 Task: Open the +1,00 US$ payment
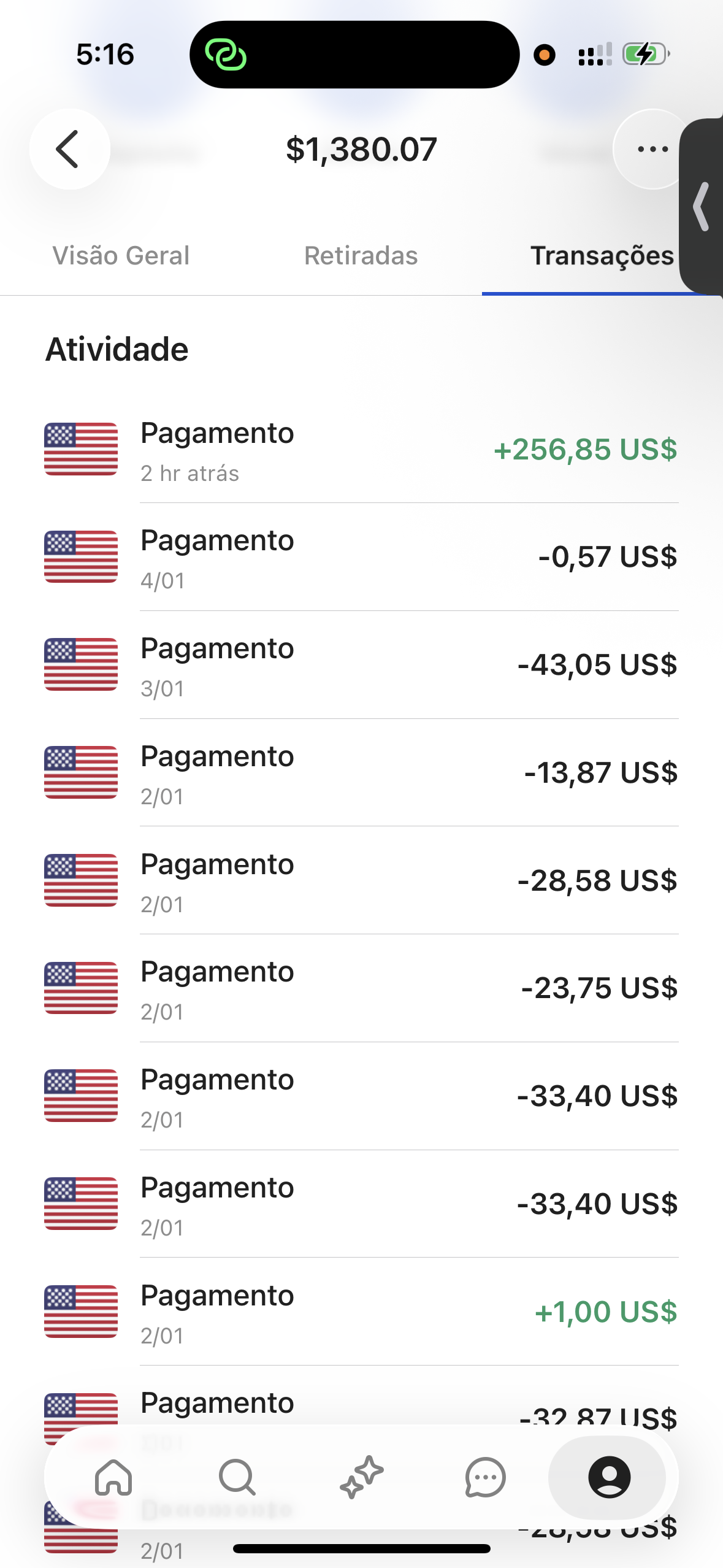[x=361, y=1312]
